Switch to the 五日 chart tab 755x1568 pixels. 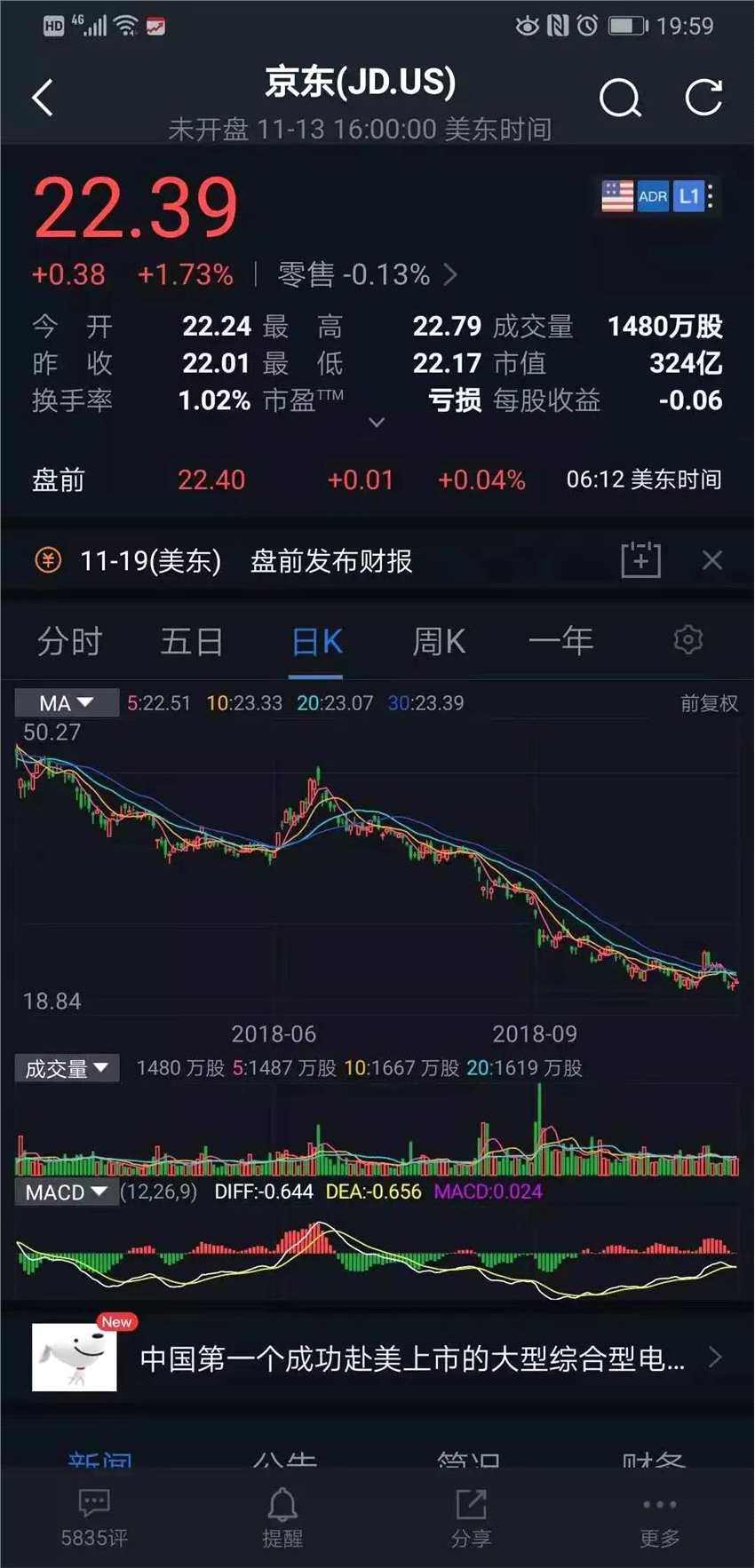[192, 641]
